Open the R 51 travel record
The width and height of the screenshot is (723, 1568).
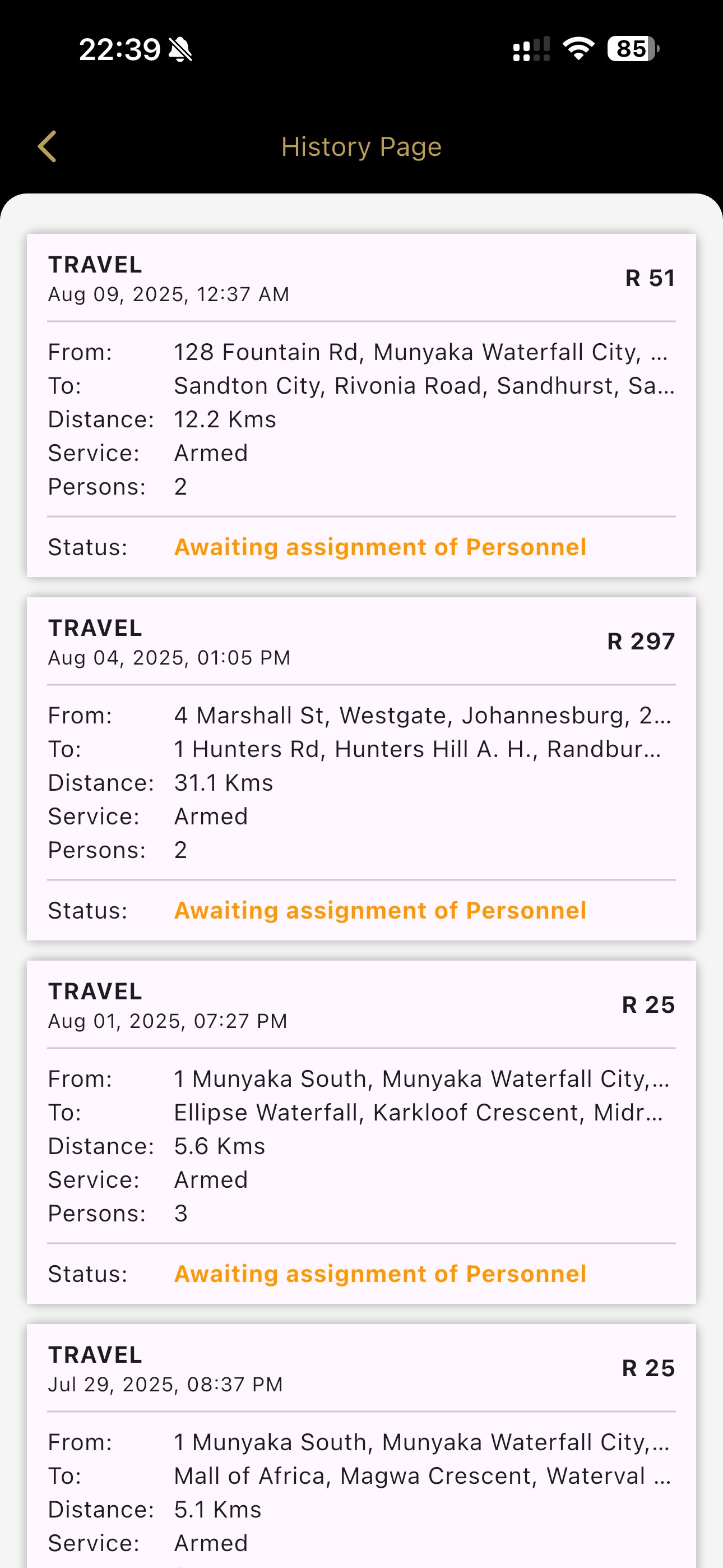pyautogui.click(x=361, y=402)
